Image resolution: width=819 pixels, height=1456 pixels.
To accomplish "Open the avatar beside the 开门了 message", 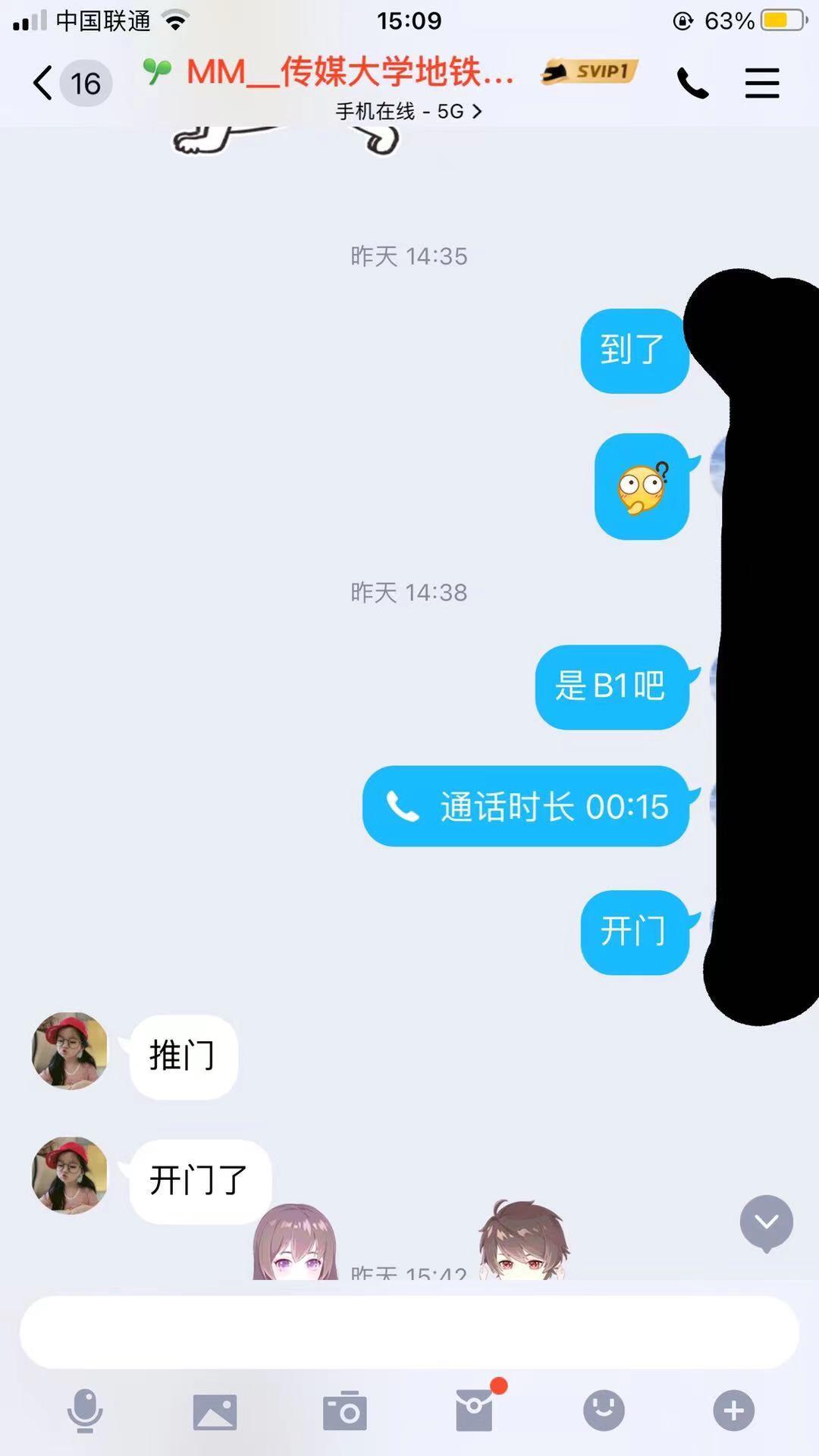I will pos(70,1175).
